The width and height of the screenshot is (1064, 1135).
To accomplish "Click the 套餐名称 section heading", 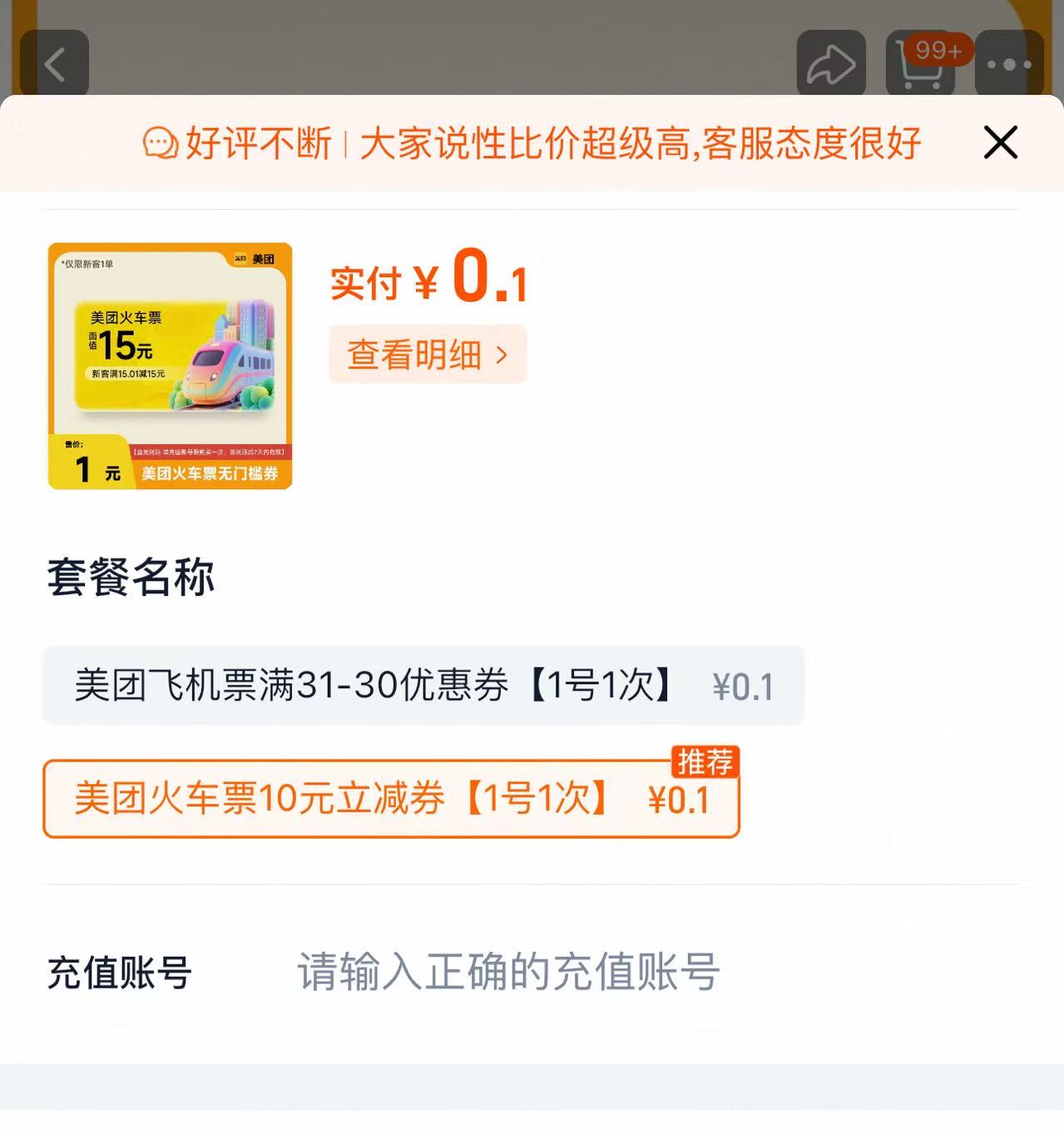I will point(132,577).
